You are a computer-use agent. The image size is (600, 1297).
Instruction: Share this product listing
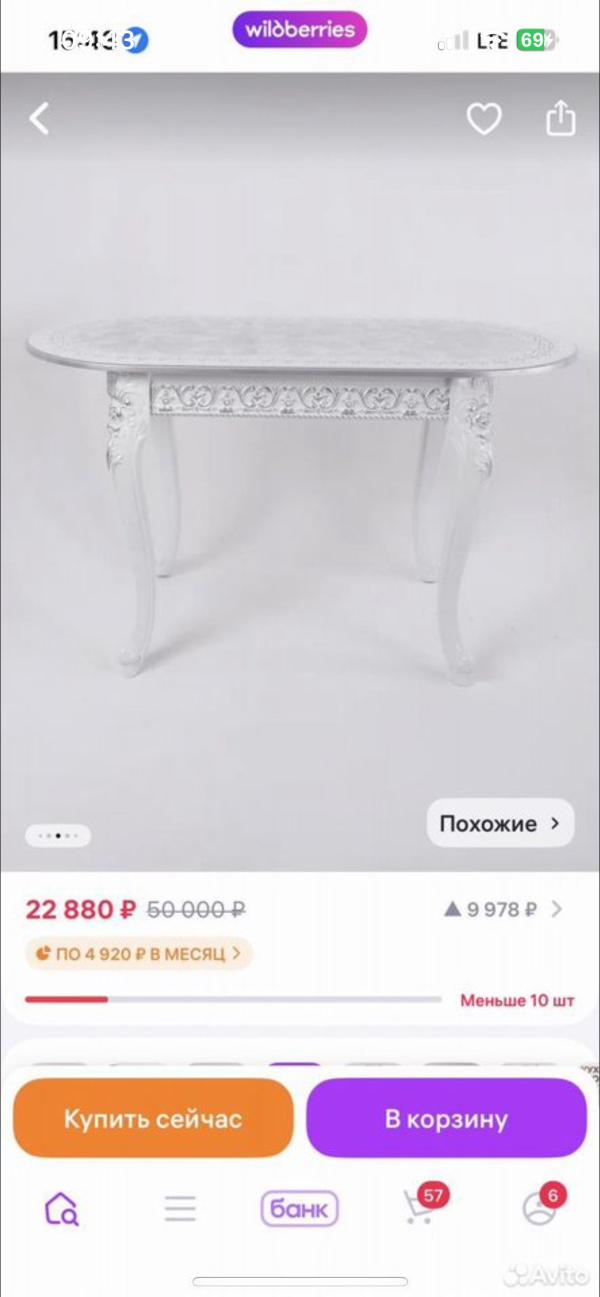point(561,118)
